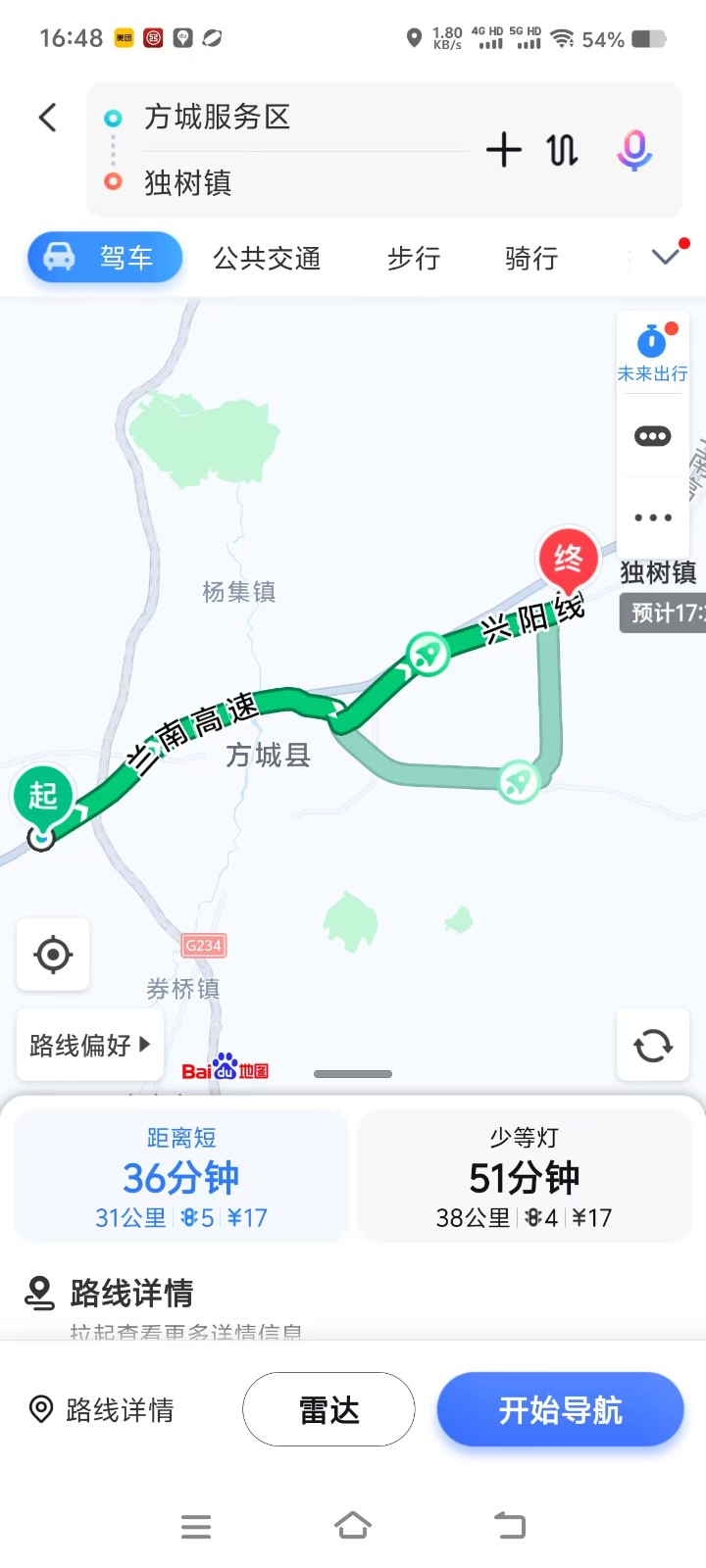Recenter map to my location
706x1568 pixels.
pos(53,954)
